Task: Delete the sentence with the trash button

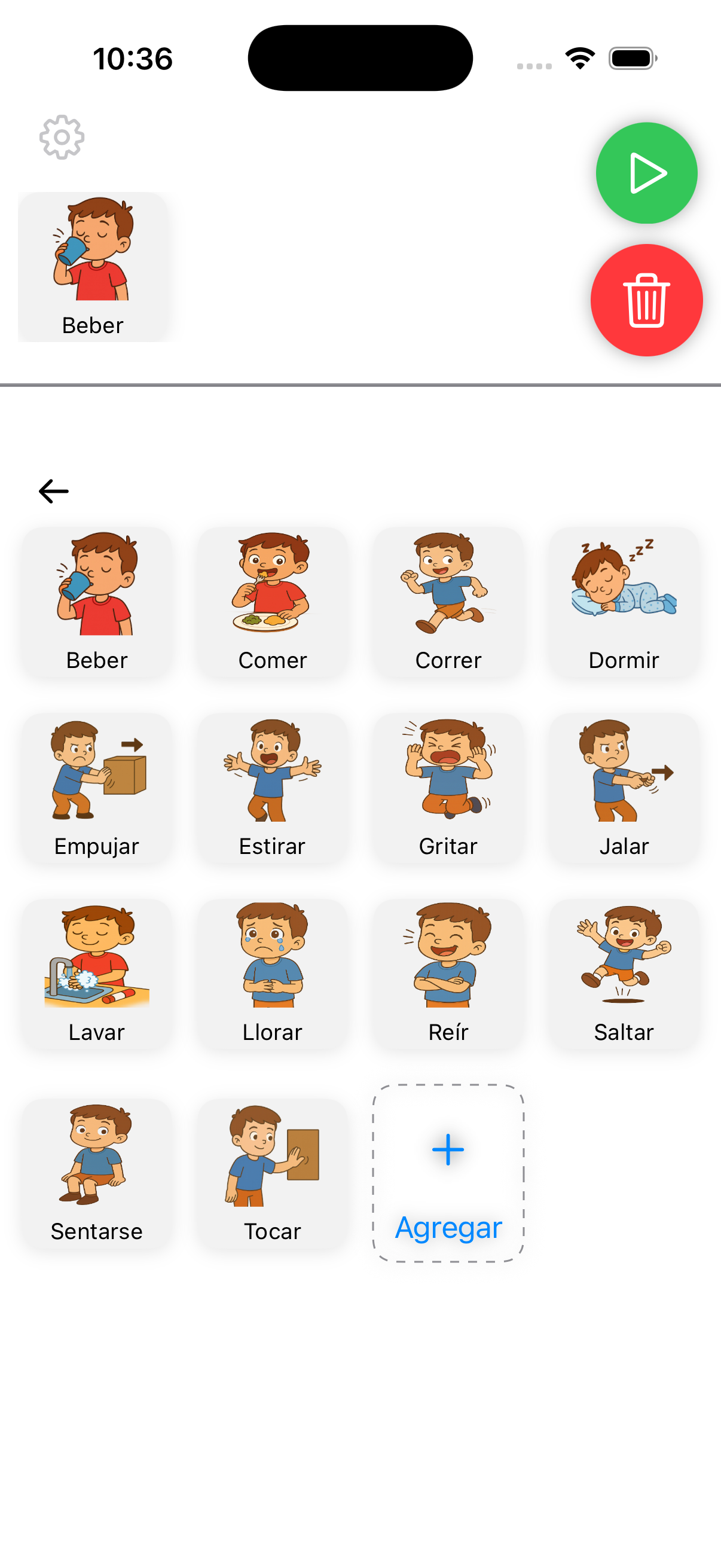Action: [x=646, y=300]
